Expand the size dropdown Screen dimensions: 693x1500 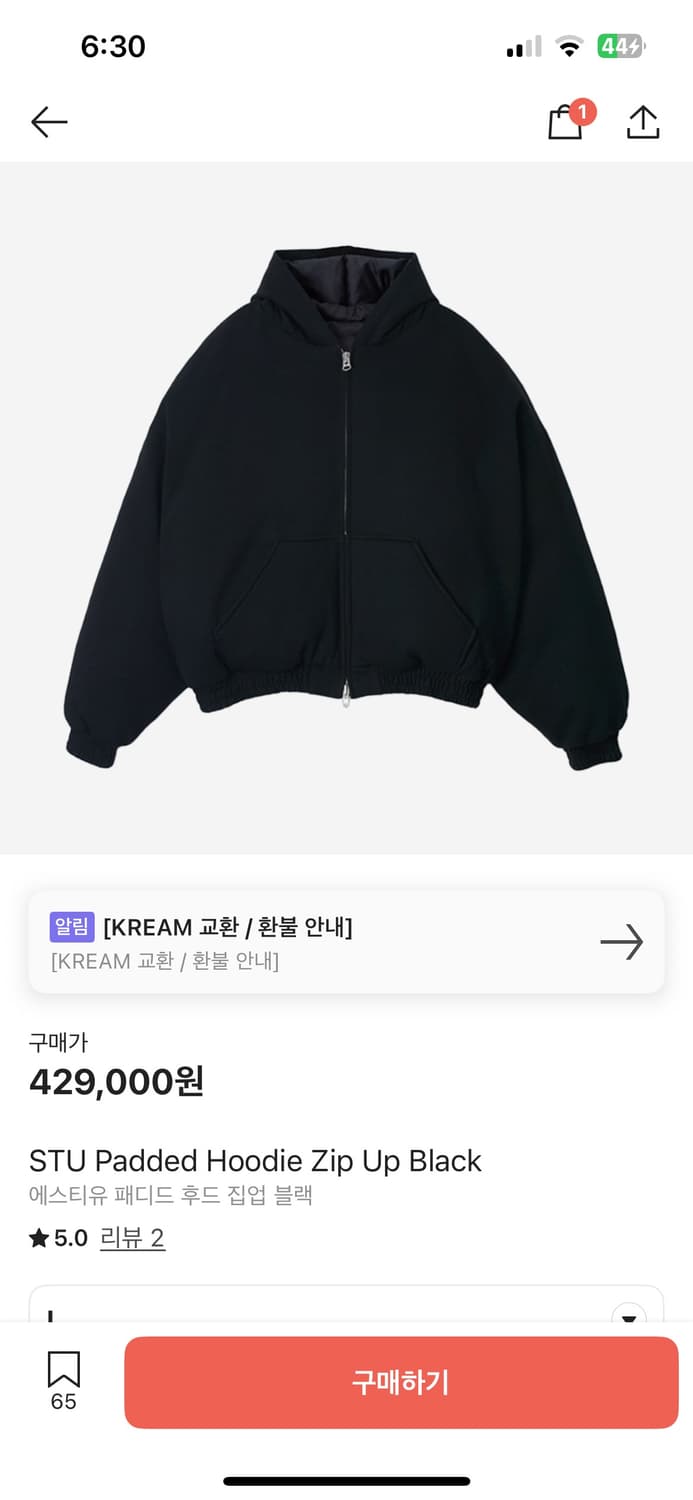(628, 1314)
